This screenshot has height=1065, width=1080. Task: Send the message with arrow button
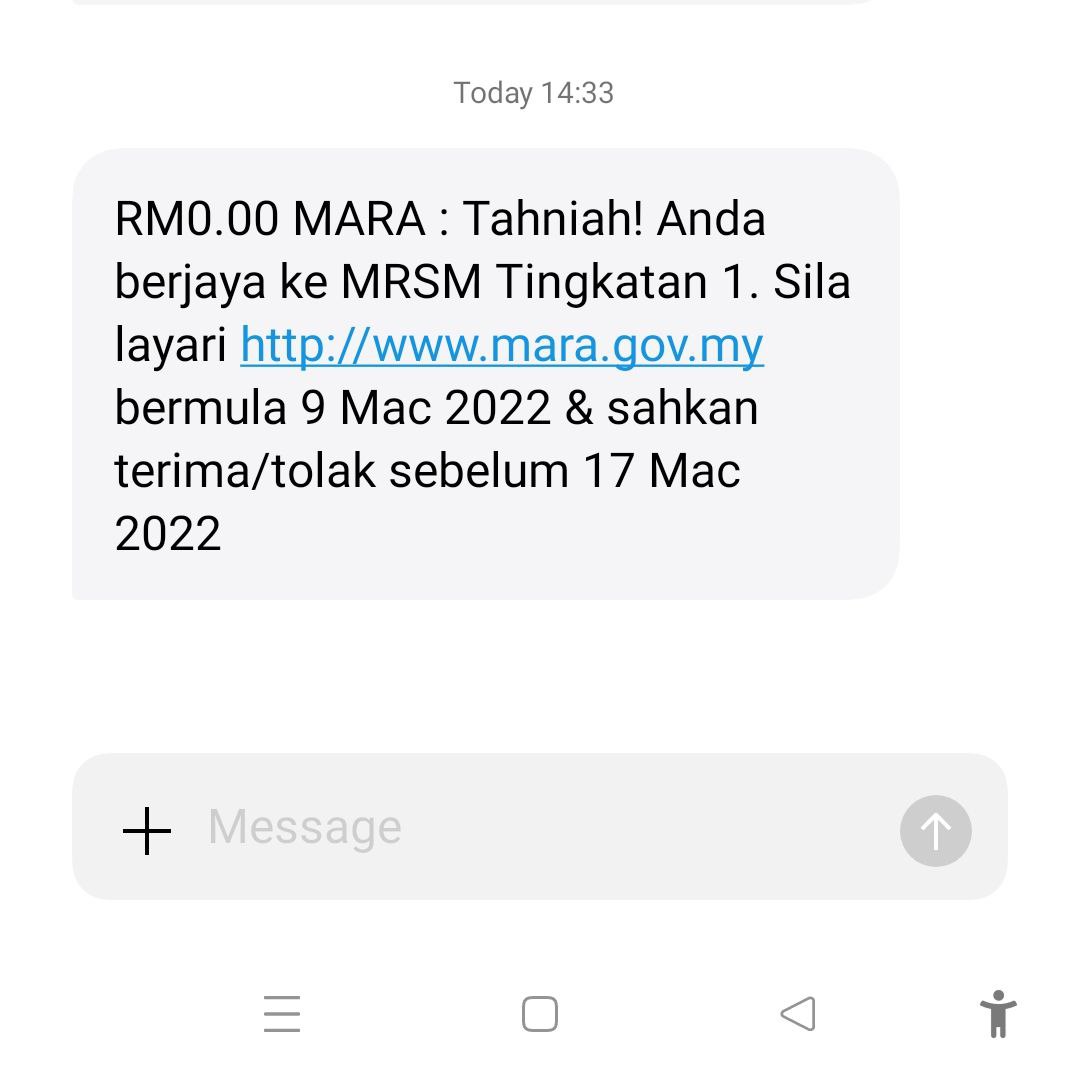[x=935, y=830]
